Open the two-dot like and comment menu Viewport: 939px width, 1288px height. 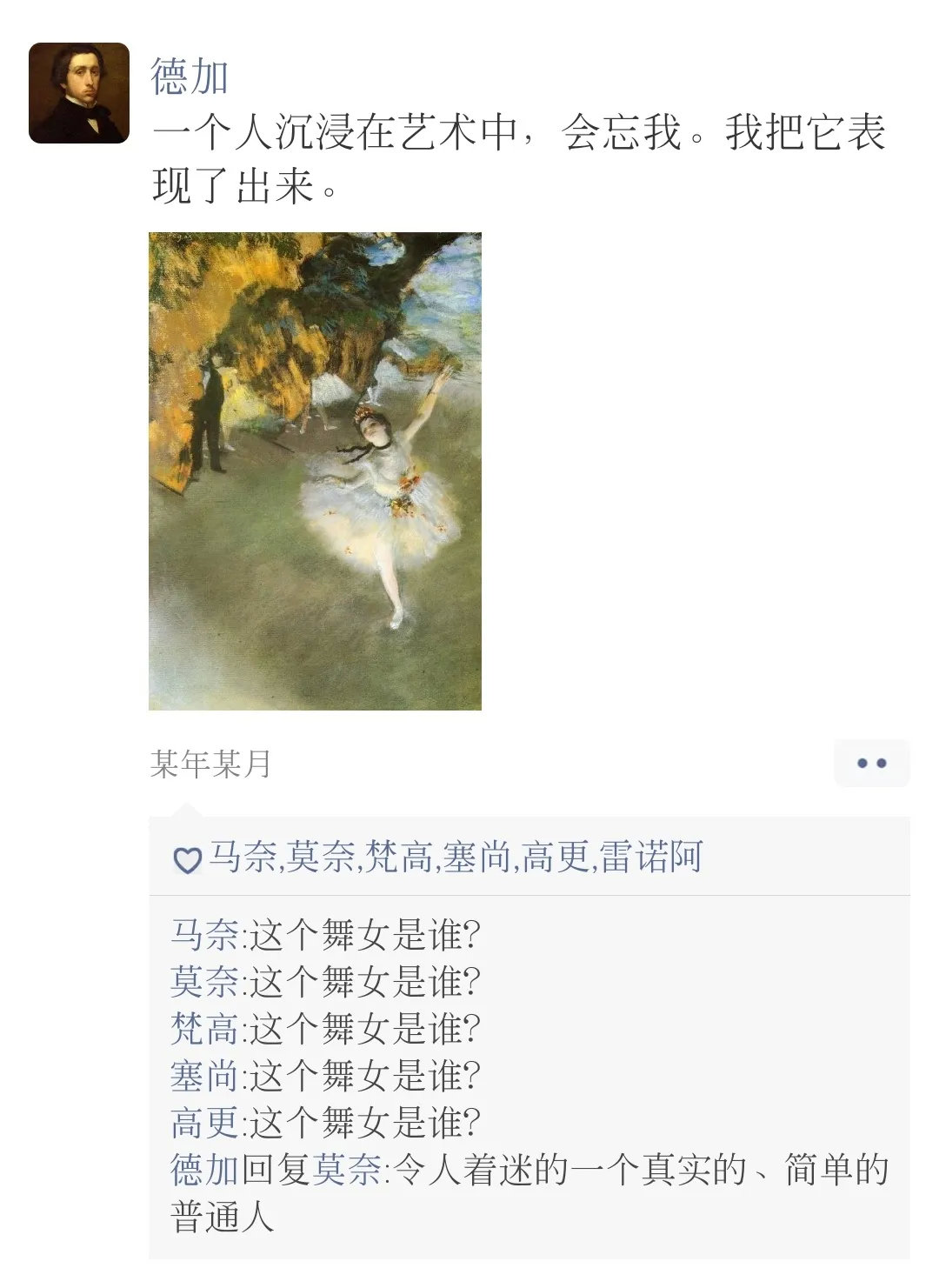click(871, 764)
